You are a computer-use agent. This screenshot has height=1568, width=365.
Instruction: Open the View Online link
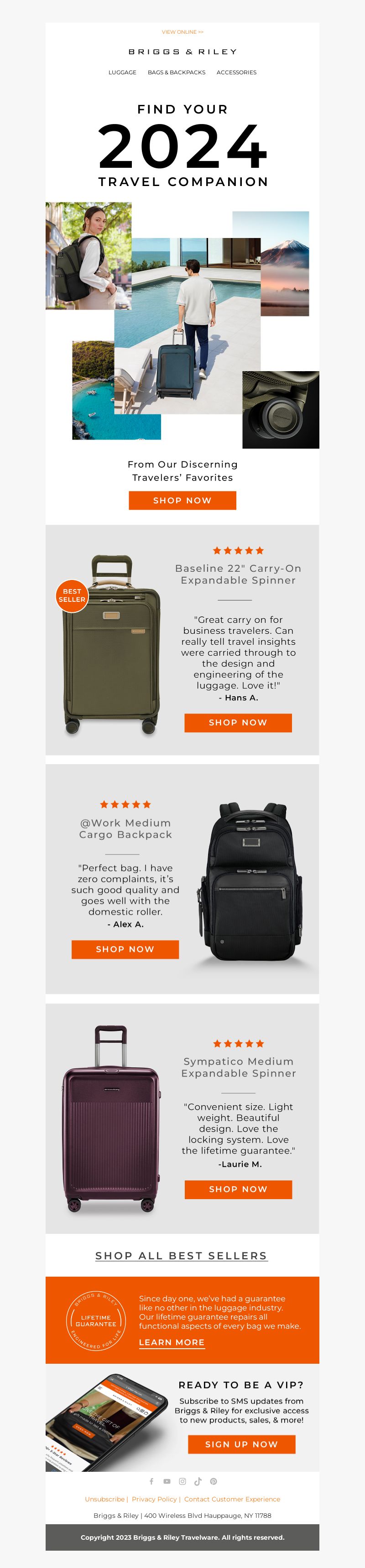182,31
